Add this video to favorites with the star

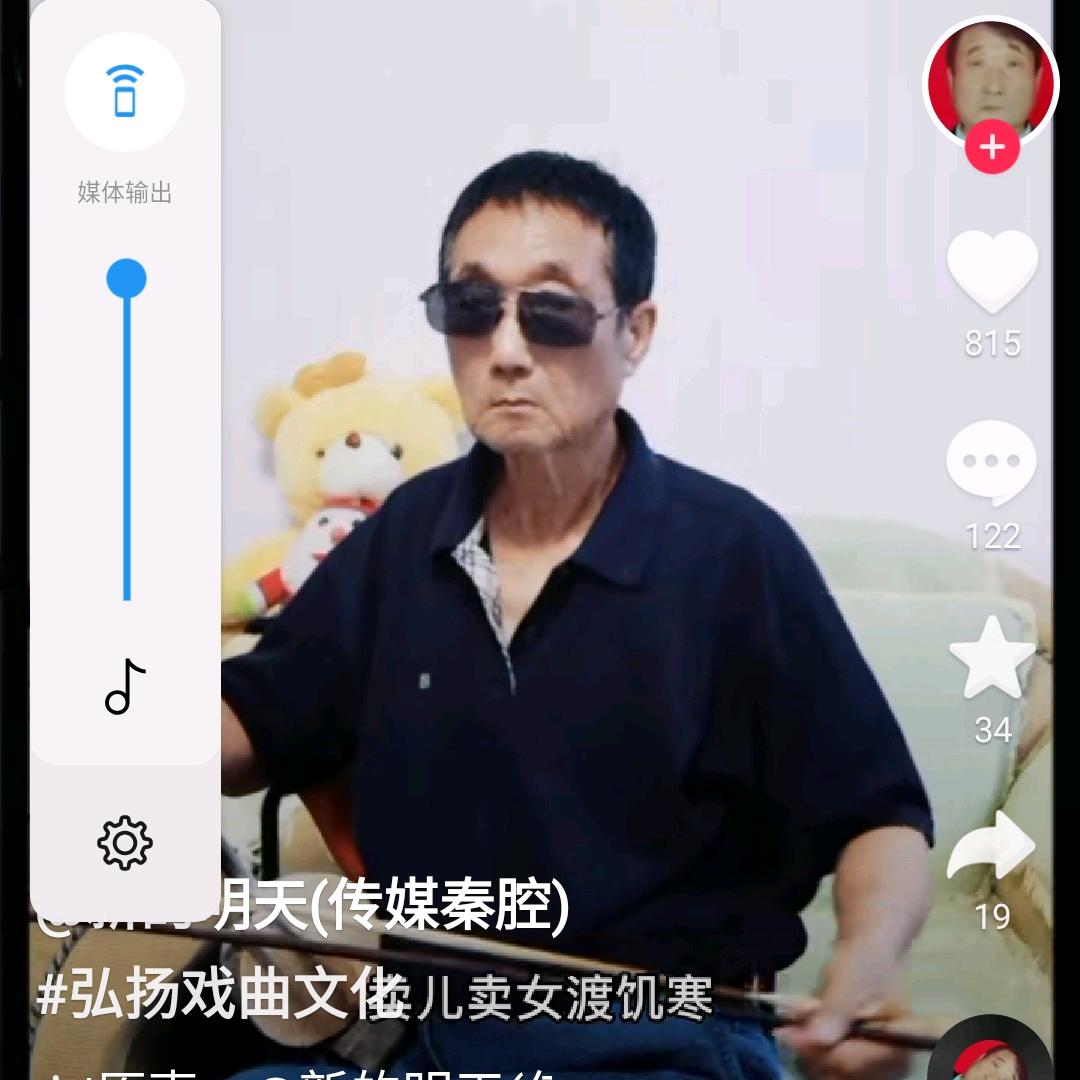click(992, 657)
